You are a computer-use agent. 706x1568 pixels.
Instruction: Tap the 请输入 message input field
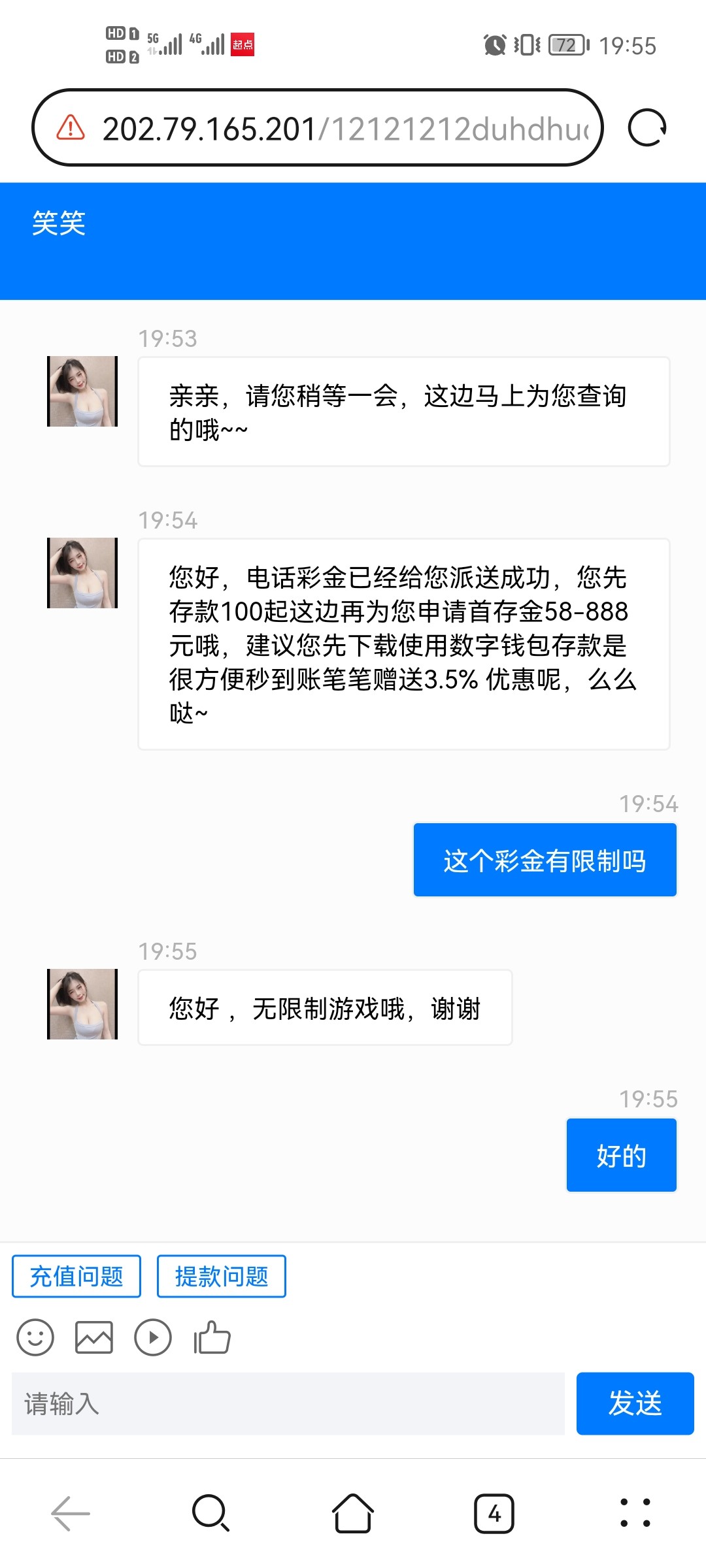pyautogui.click(x=288, y=1403)
